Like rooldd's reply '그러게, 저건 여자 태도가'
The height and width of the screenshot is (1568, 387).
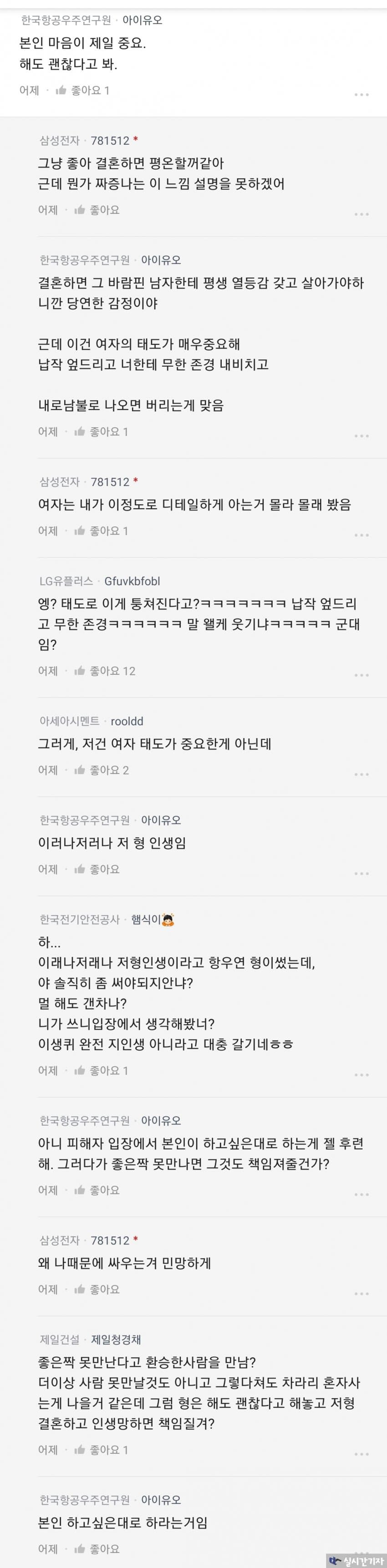(x=101, y=771)
